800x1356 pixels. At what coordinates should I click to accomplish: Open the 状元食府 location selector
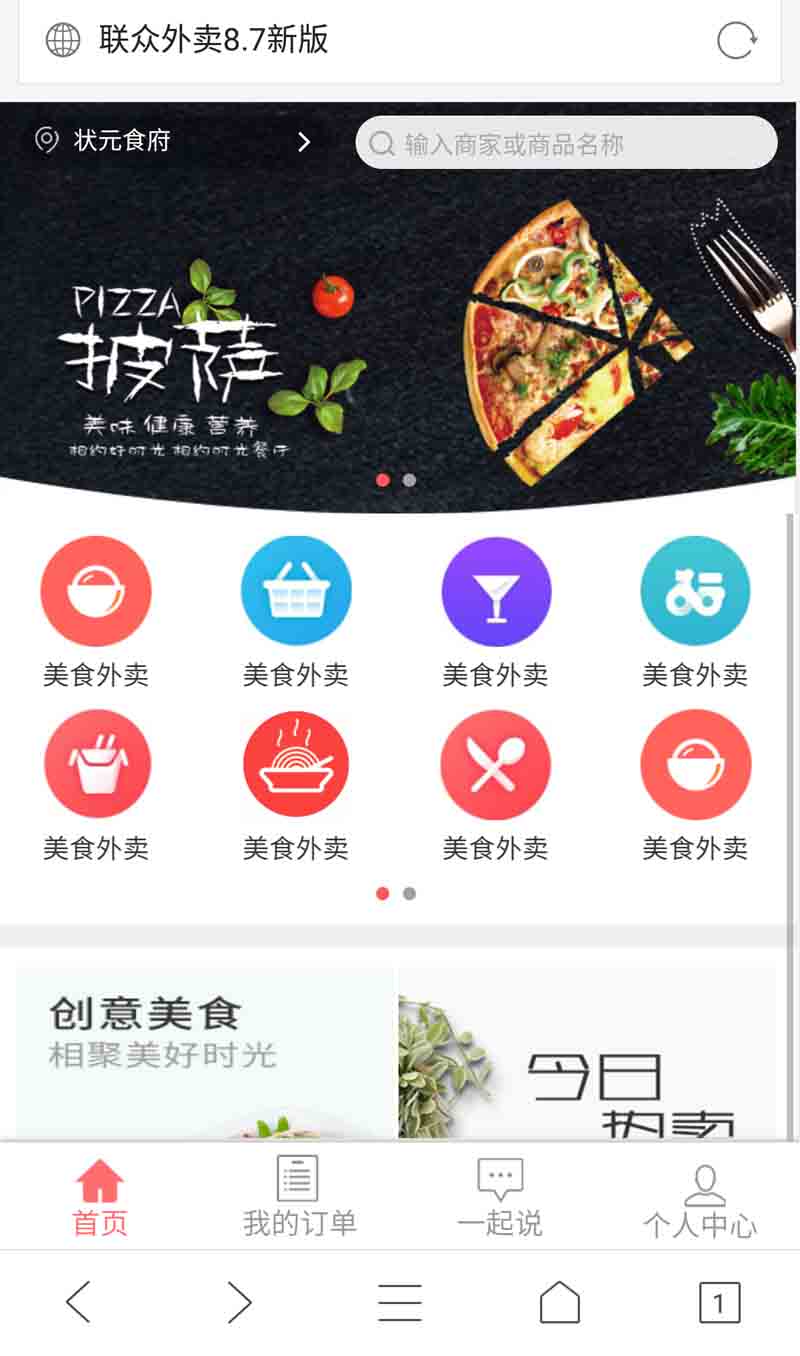[x=172, y=141]
